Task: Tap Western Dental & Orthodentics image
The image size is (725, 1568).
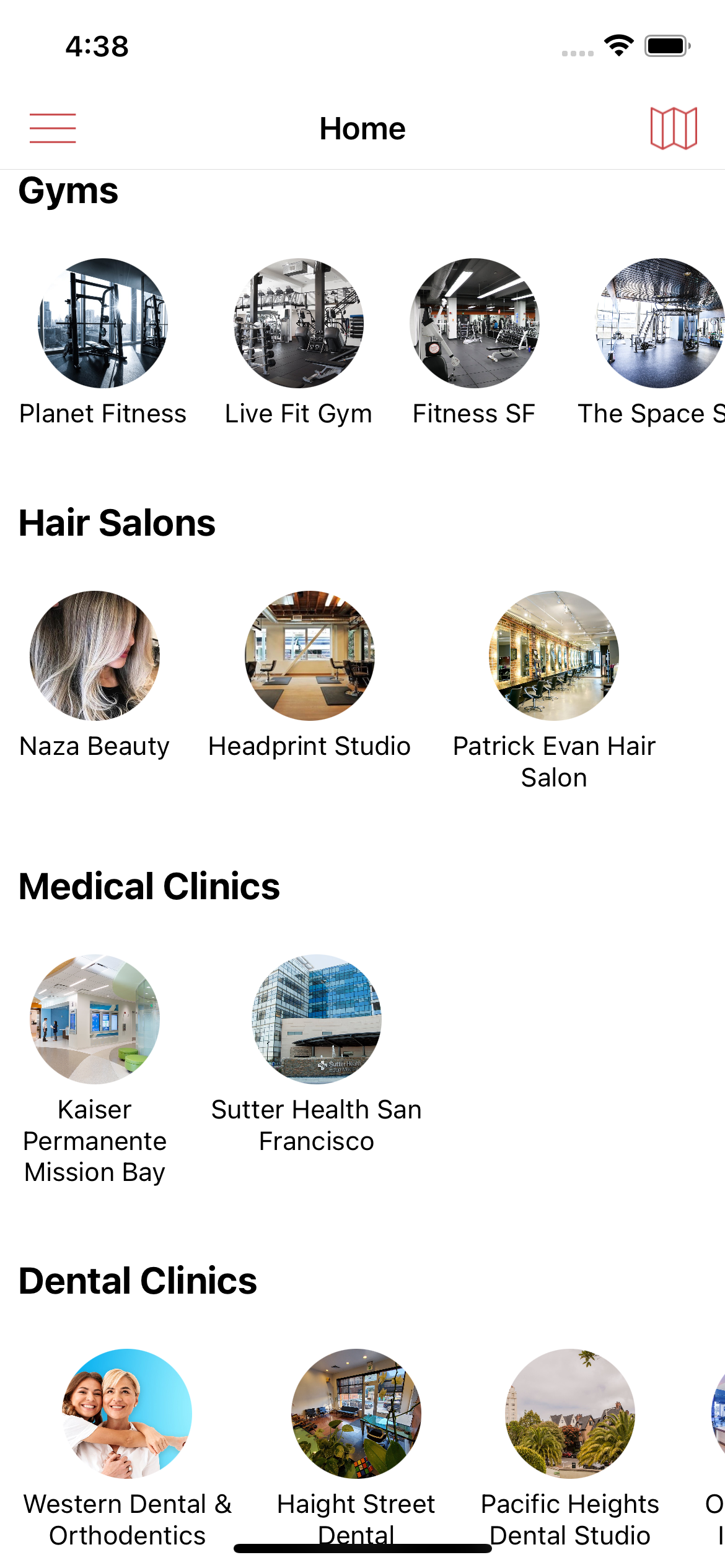Action: [x=128, y=1414]
